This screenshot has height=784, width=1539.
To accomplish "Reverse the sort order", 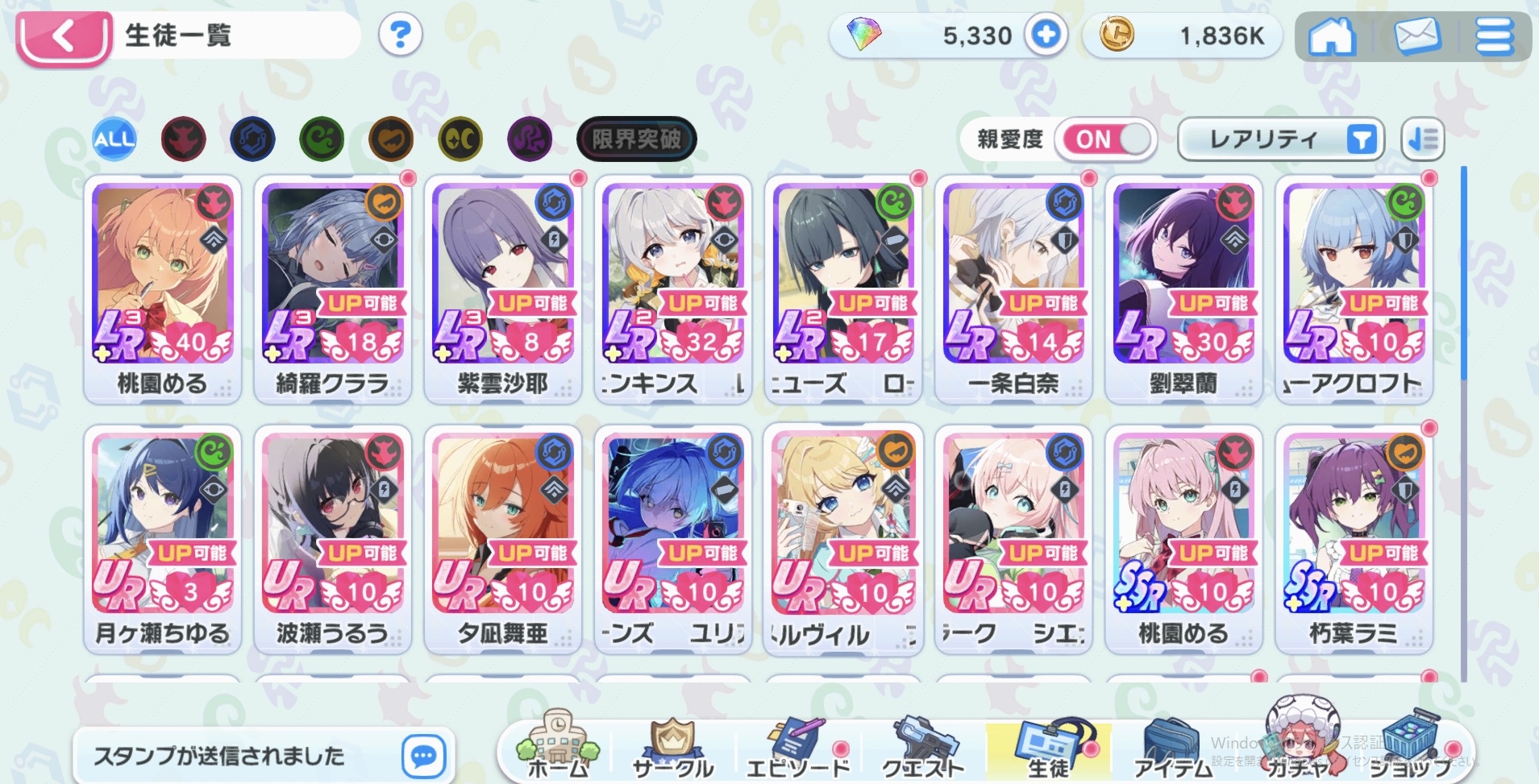I will [x=1422, y=139].
